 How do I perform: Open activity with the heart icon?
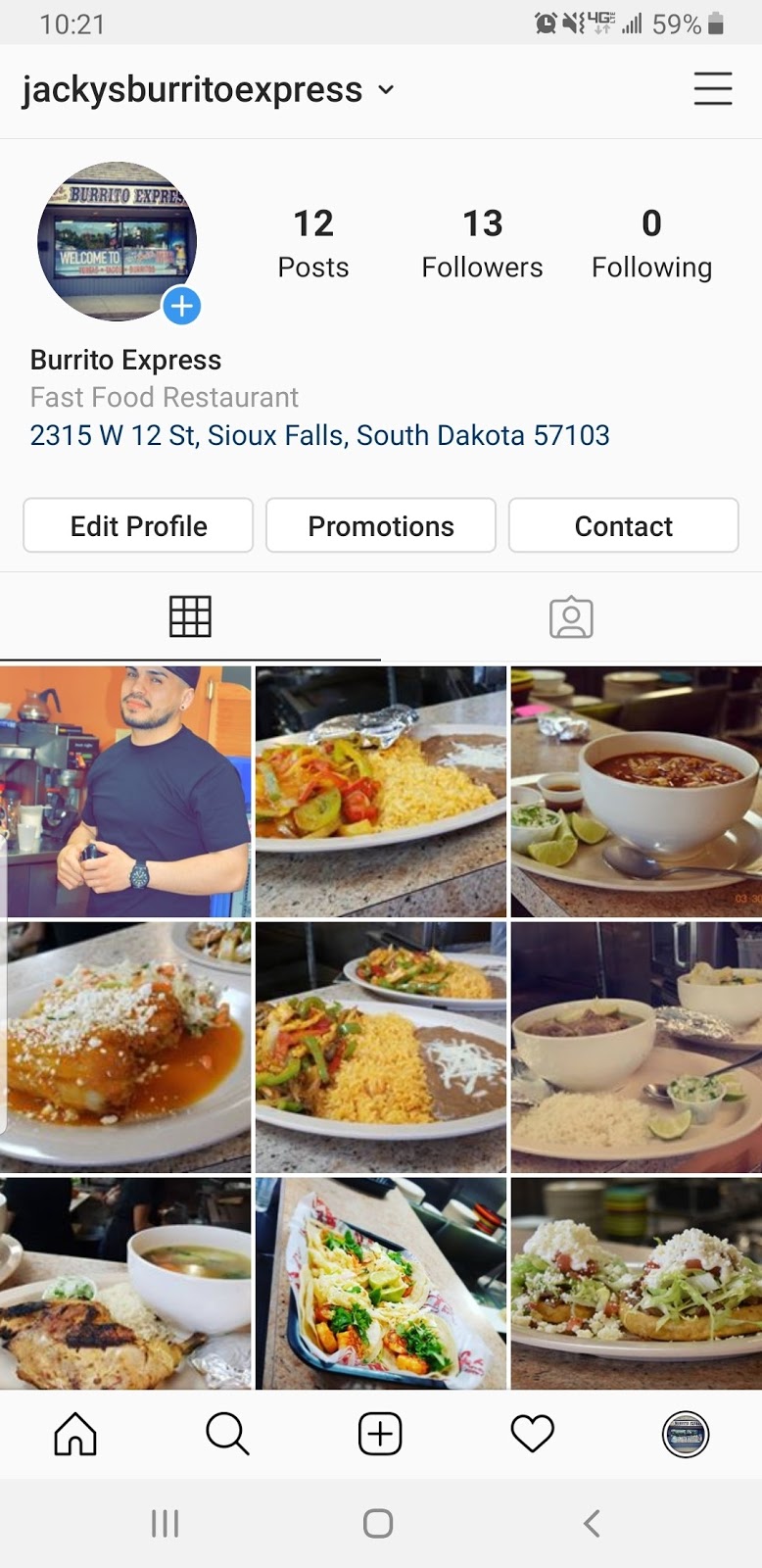click(x=532, y=1433)
